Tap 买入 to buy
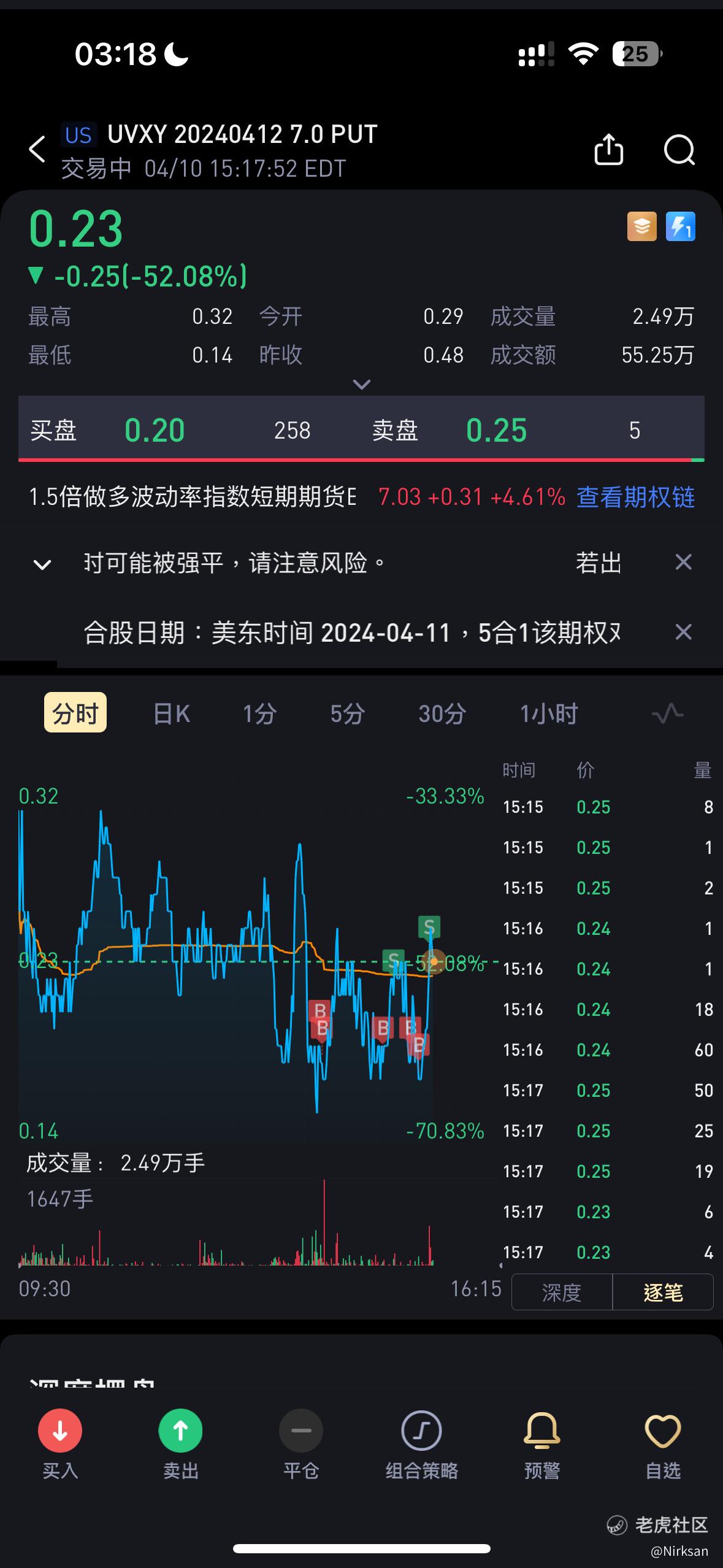This screenshot has height=1568, width=723. 60,1444
